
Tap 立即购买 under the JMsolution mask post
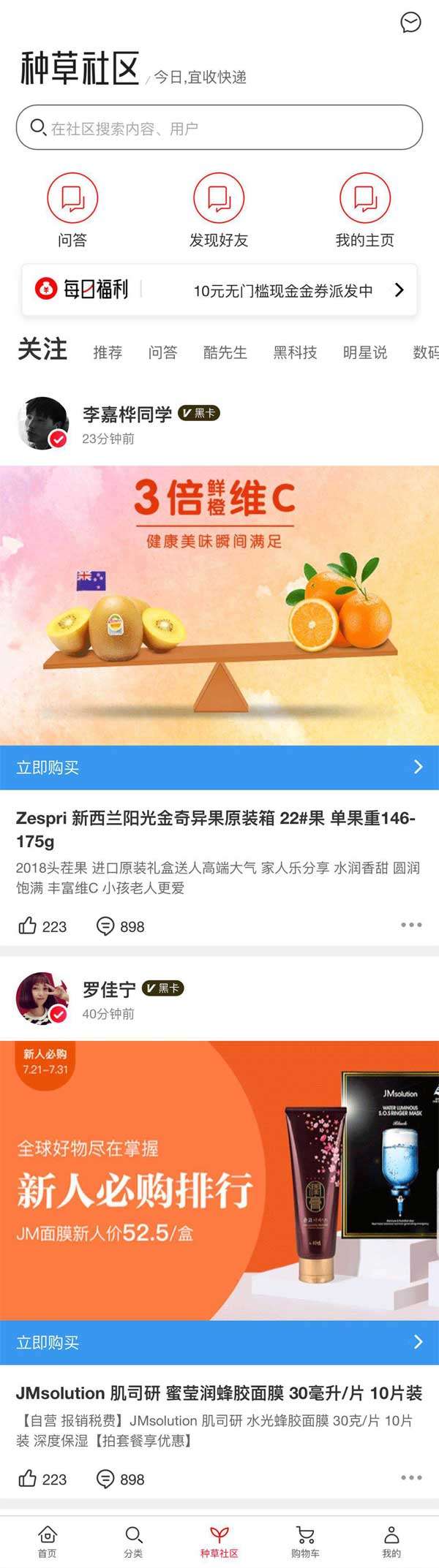pos(219,1342)
